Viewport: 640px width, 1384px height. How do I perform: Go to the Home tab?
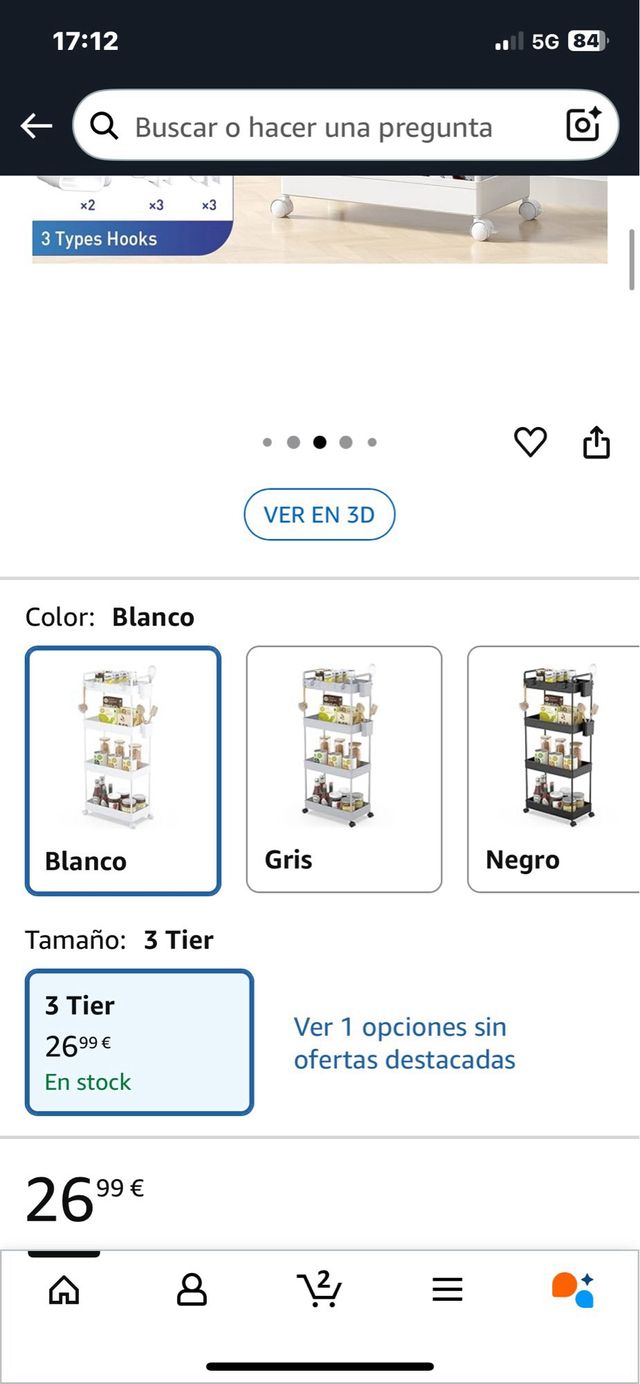(x=64, y=1290)
